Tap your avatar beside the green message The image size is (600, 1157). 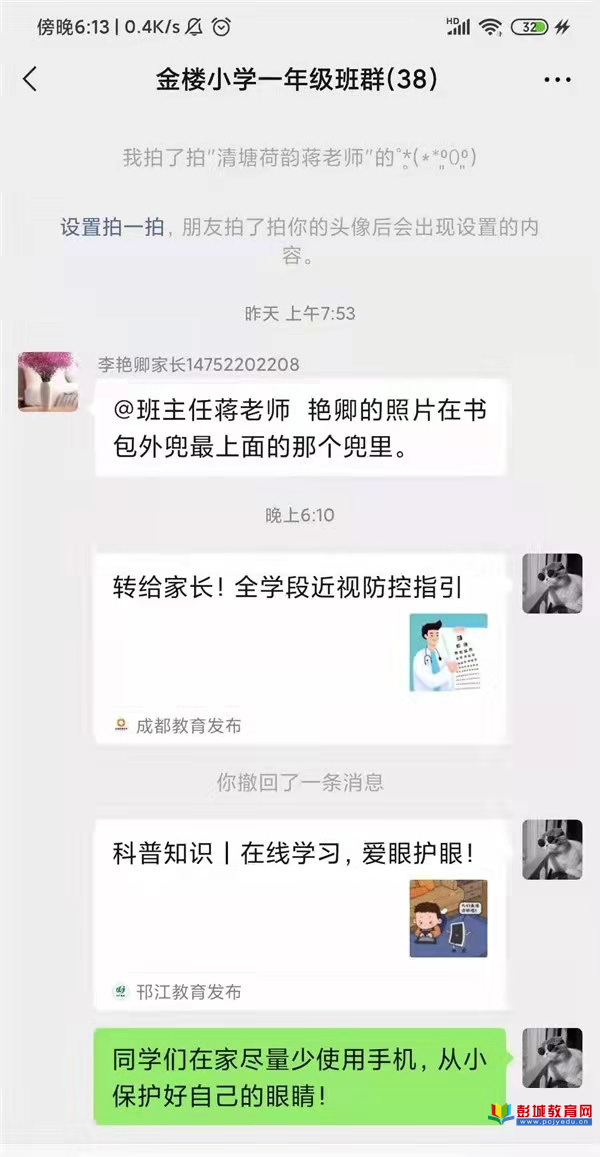552,1057
